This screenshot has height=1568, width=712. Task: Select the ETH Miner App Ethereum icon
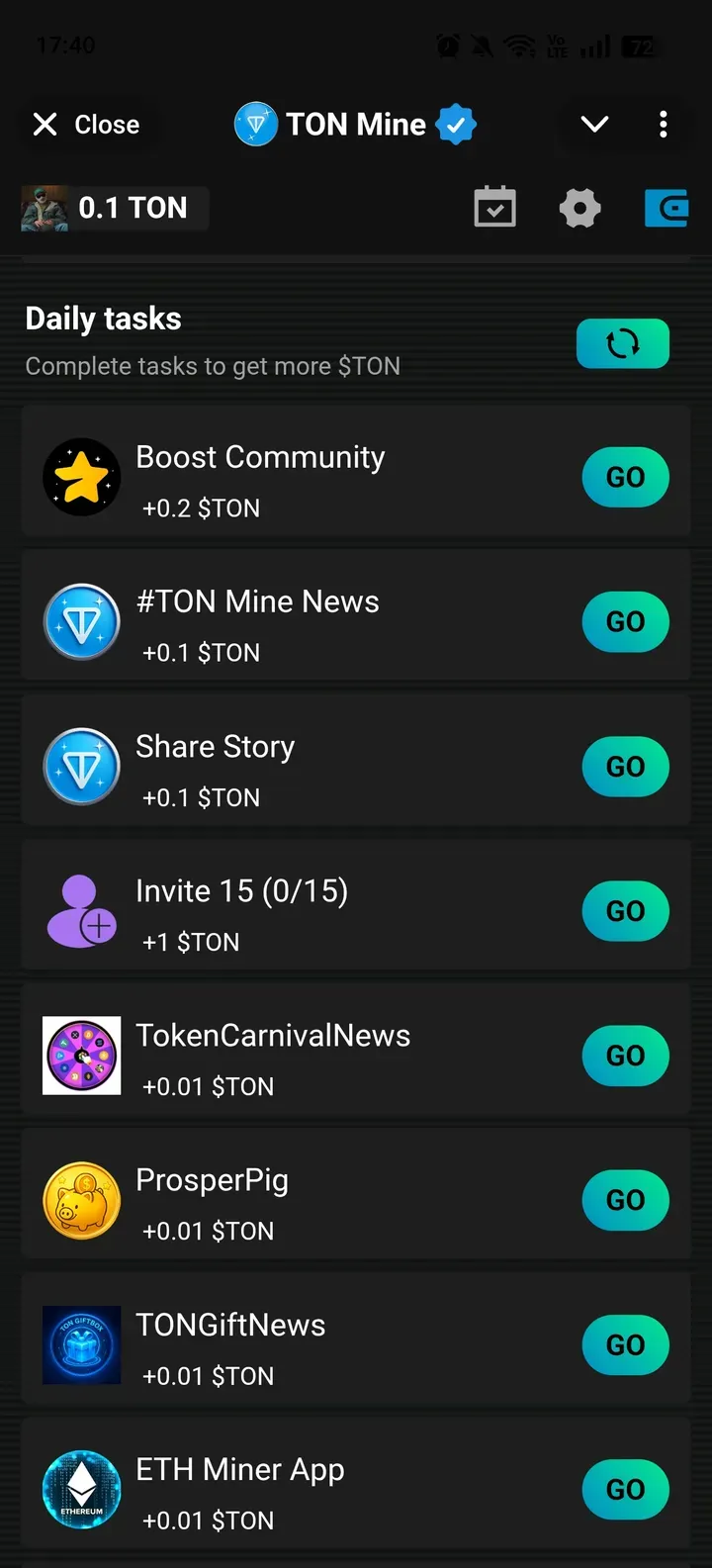(82, 1489)
